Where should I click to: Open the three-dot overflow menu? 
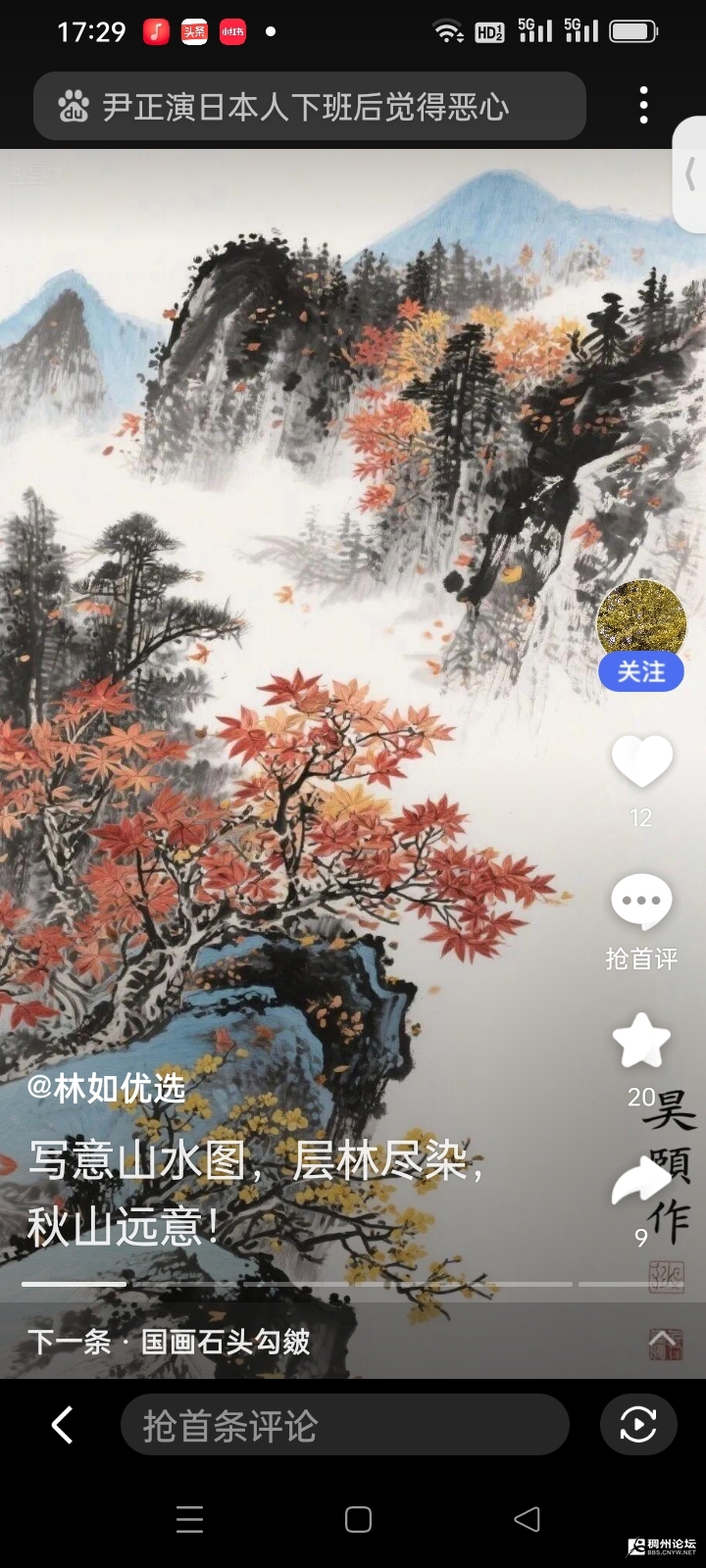(x=643, y=106)
